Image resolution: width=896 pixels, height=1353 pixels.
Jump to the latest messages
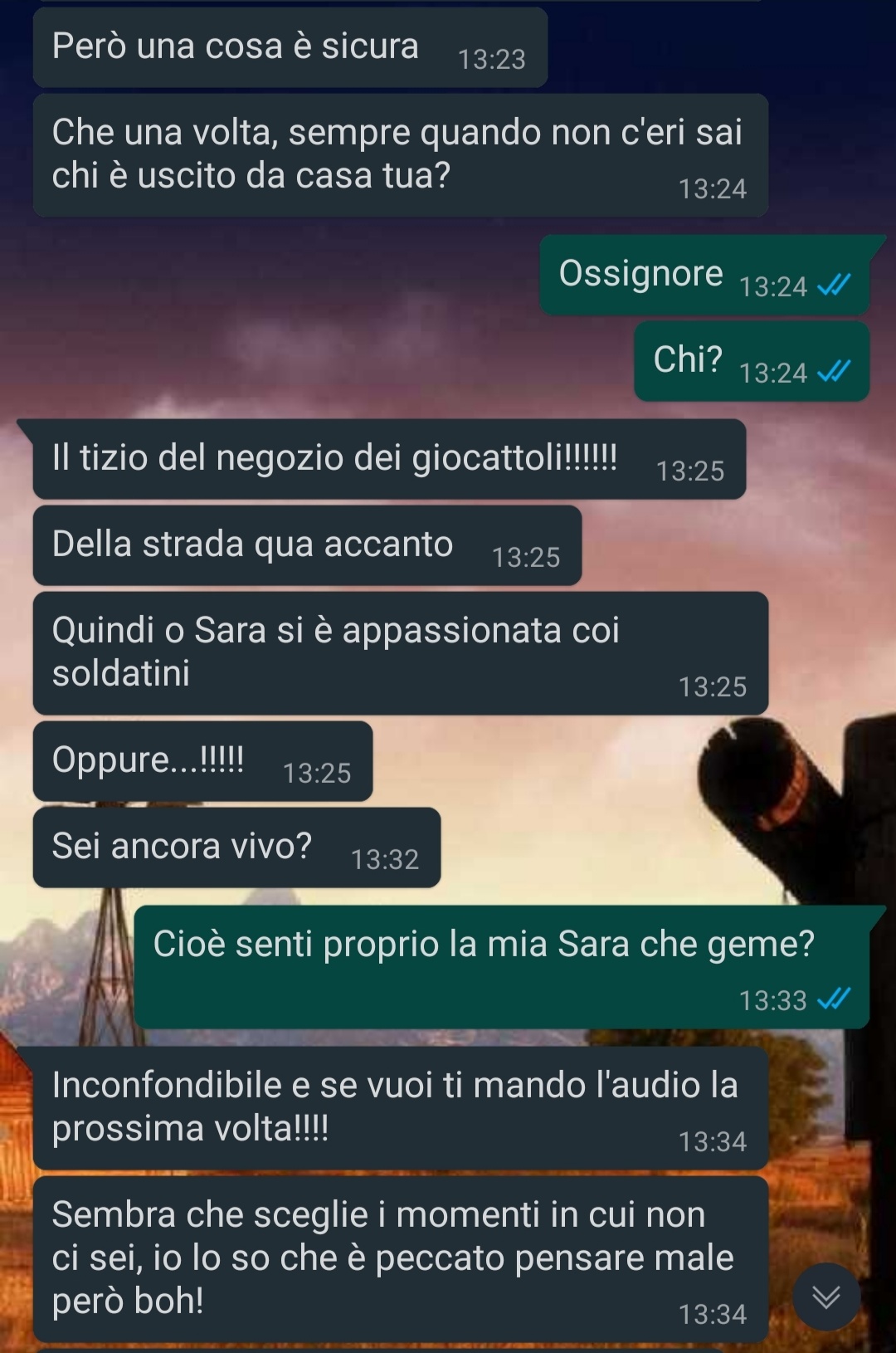point(825,1297)
